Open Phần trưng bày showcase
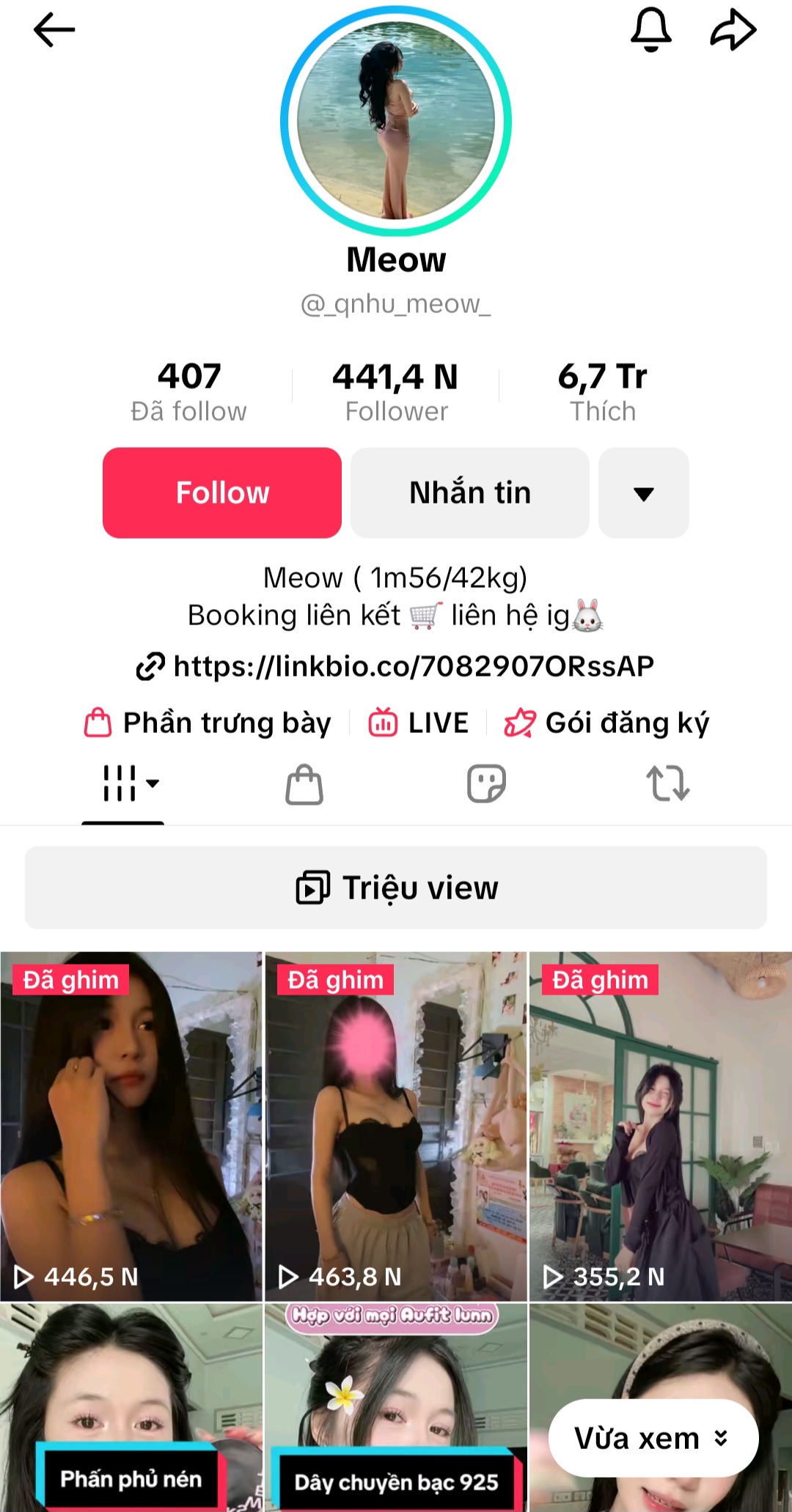 click(208, 723)
